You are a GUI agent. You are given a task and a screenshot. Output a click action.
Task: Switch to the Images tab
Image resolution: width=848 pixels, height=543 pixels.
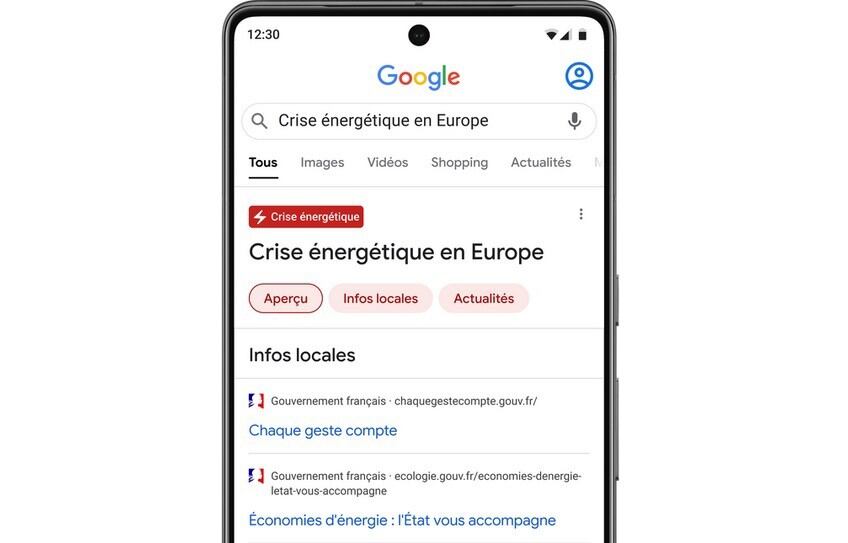[x=322, y=162]
